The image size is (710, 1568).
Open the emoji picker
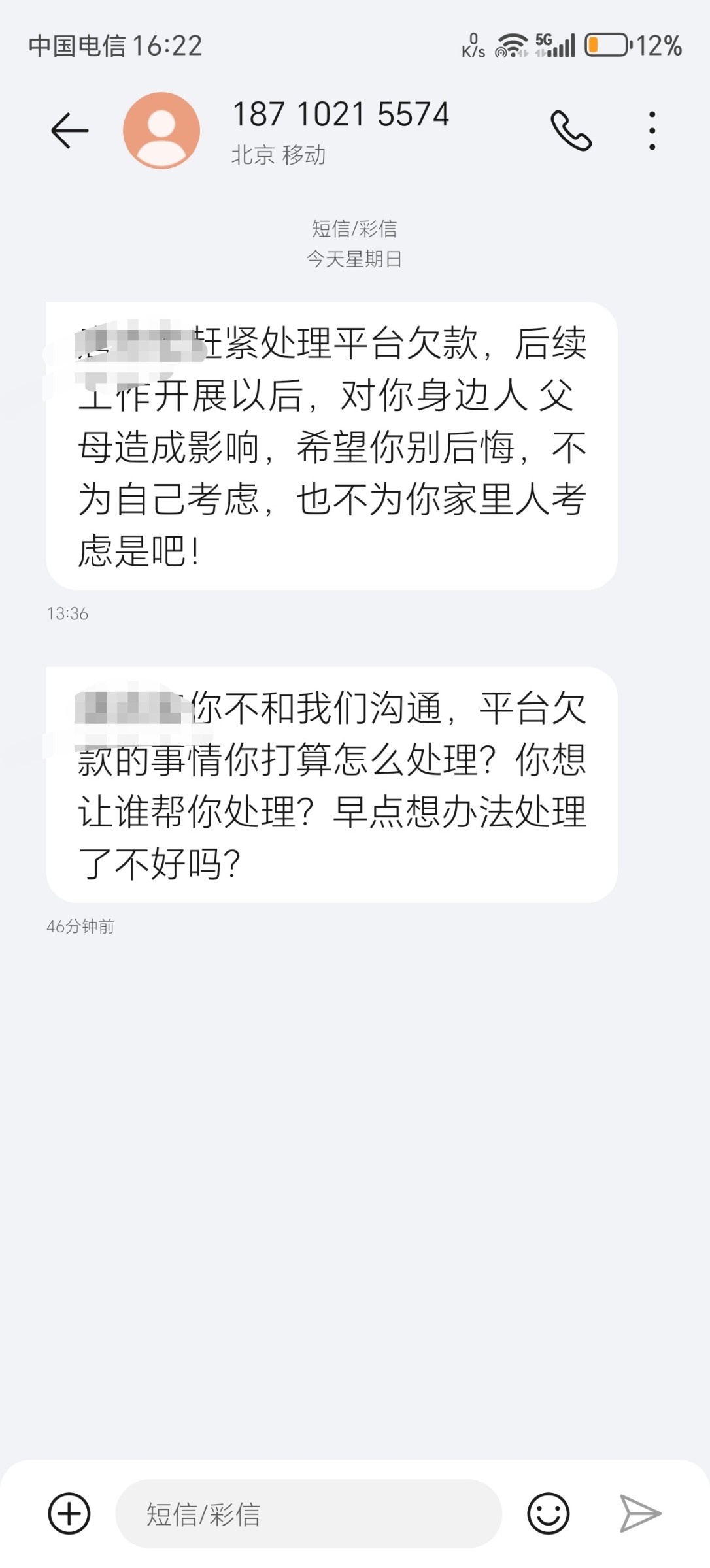point(548,1513)
